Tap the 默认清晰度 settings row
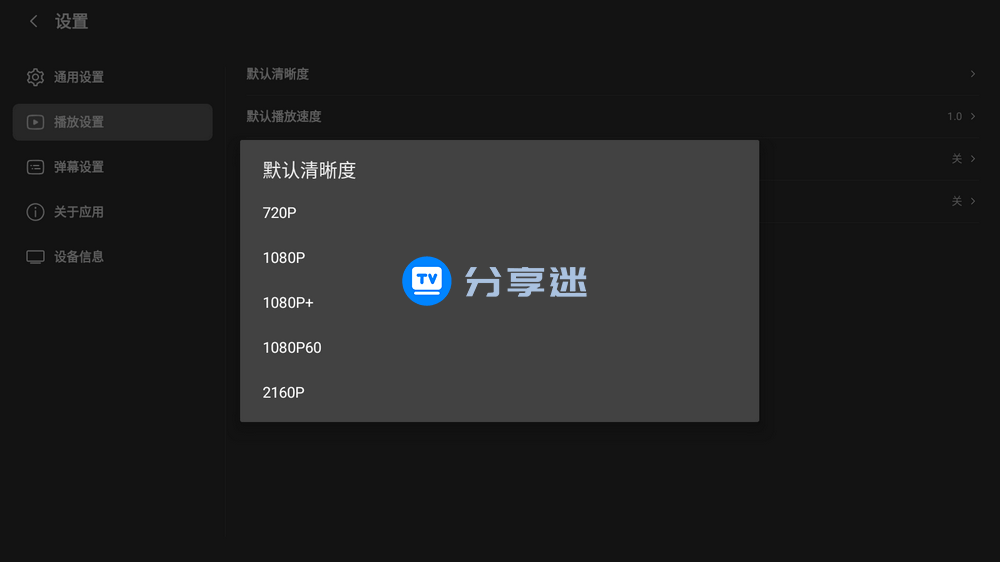 pos(610,74)
